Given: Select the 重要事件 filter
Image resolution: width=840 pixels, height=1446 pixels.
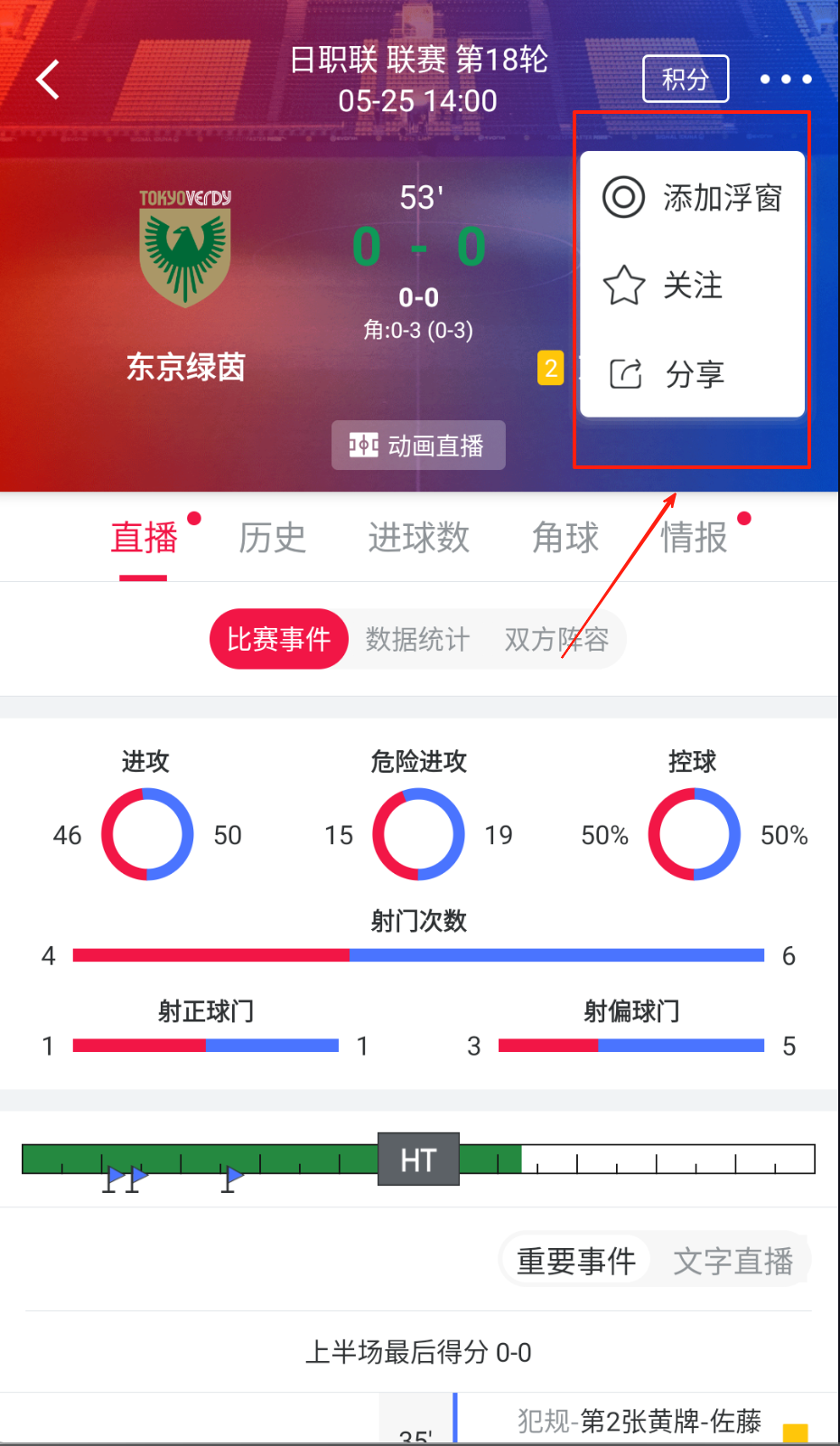Looking at the screenshot, I should (x=576, y=1261).
